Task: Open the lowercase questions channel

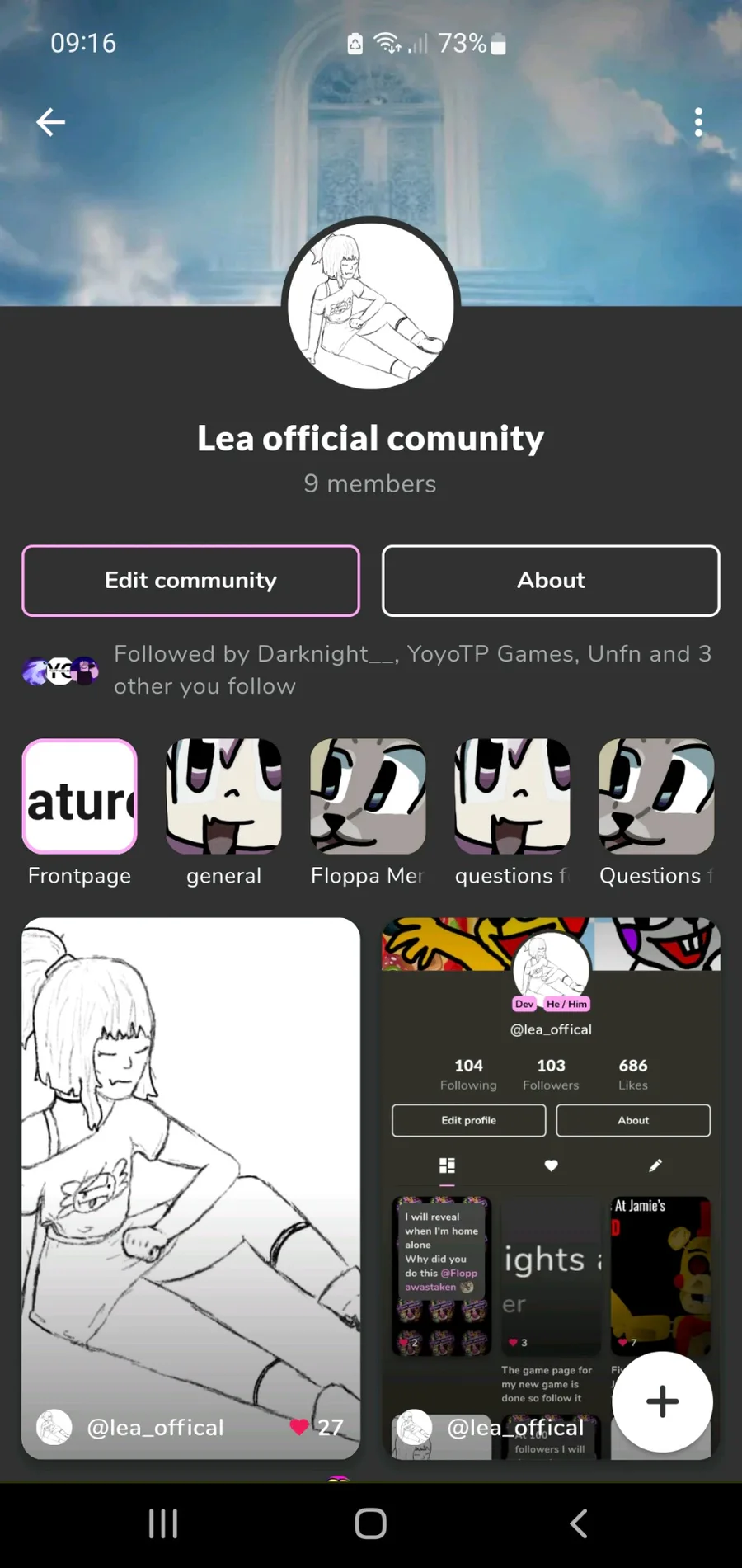Action: tap(512, 812)
